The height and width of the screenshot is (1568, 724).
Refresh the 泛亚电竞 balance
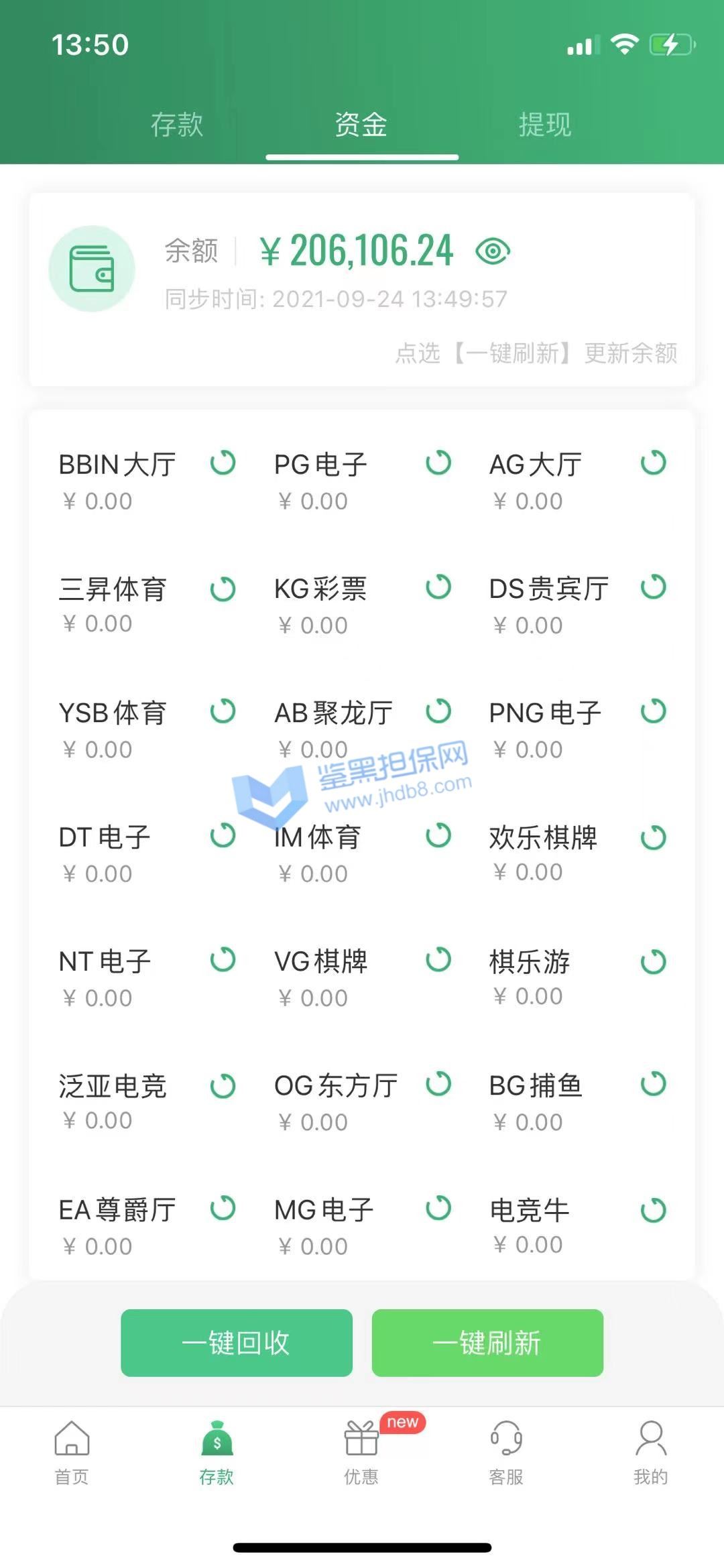click(x=223, y=1086)
